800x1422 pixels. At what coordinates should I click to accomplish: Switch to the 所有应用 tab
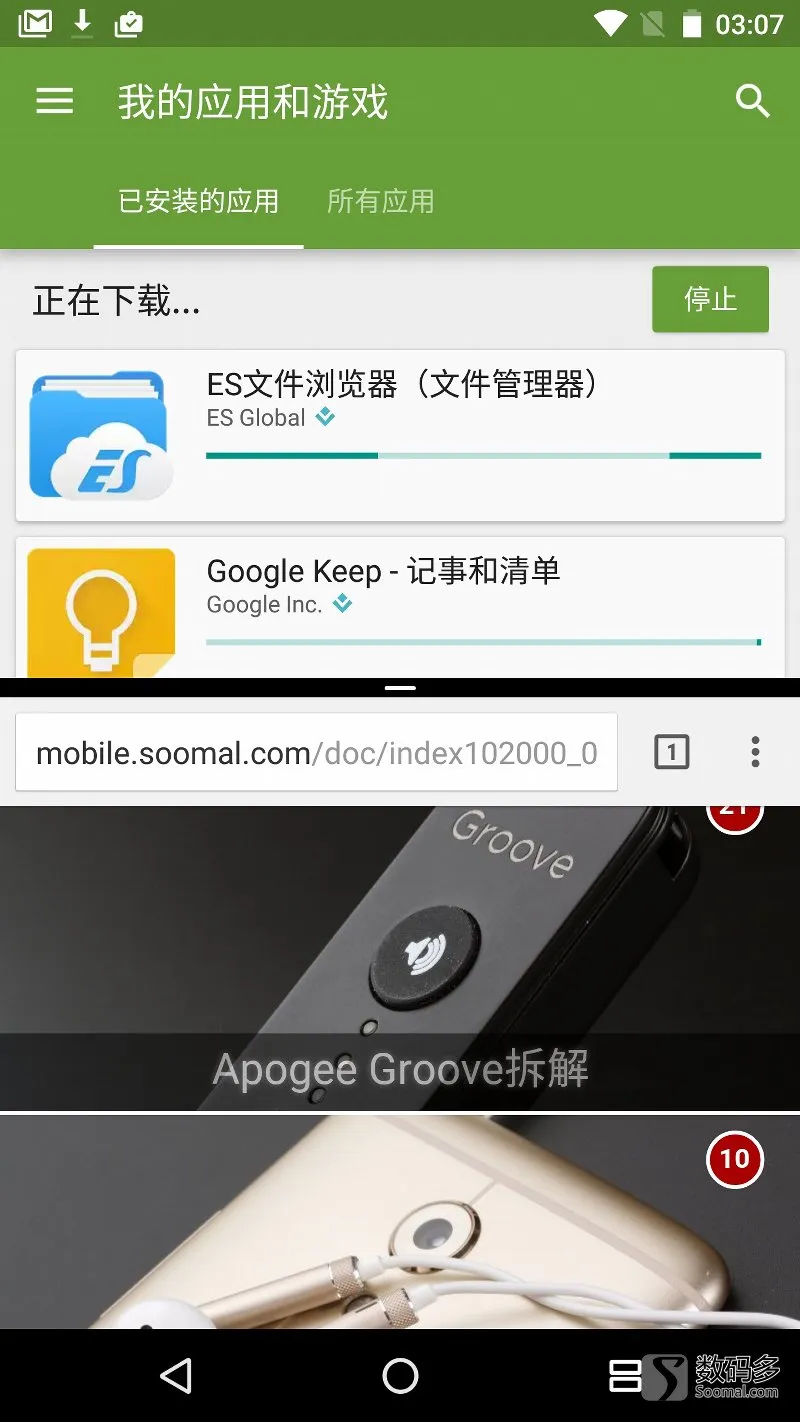[380, 201]
